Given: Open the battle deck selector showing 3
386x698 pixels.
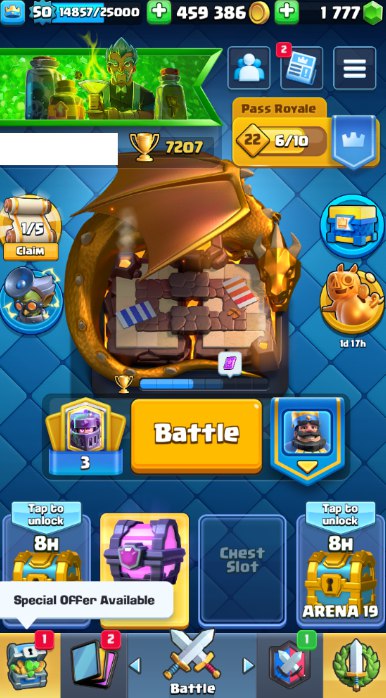Looking at the screenshot, I should coord(85,436).
